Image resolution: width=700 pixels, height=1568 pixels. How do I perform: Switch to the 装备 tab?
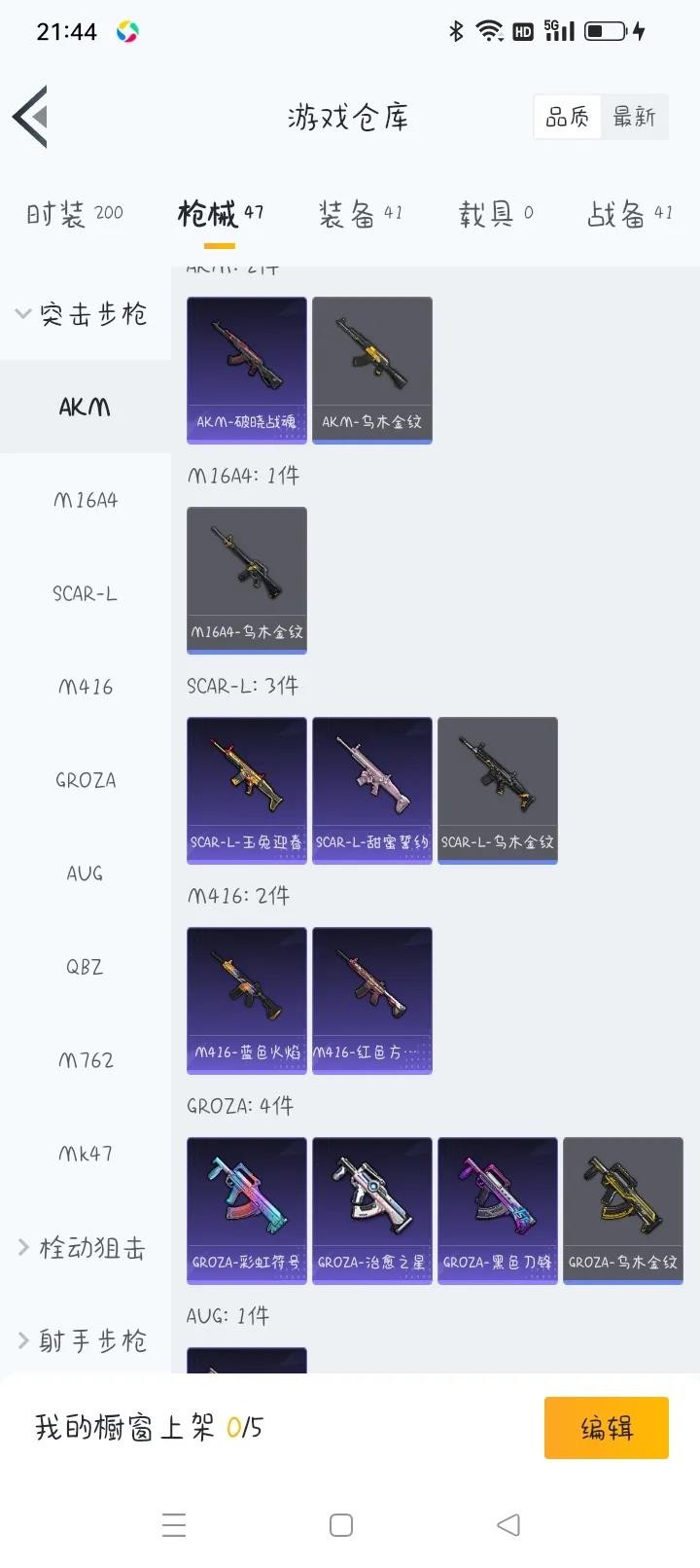pyautogui.click(x=360, y=213)
